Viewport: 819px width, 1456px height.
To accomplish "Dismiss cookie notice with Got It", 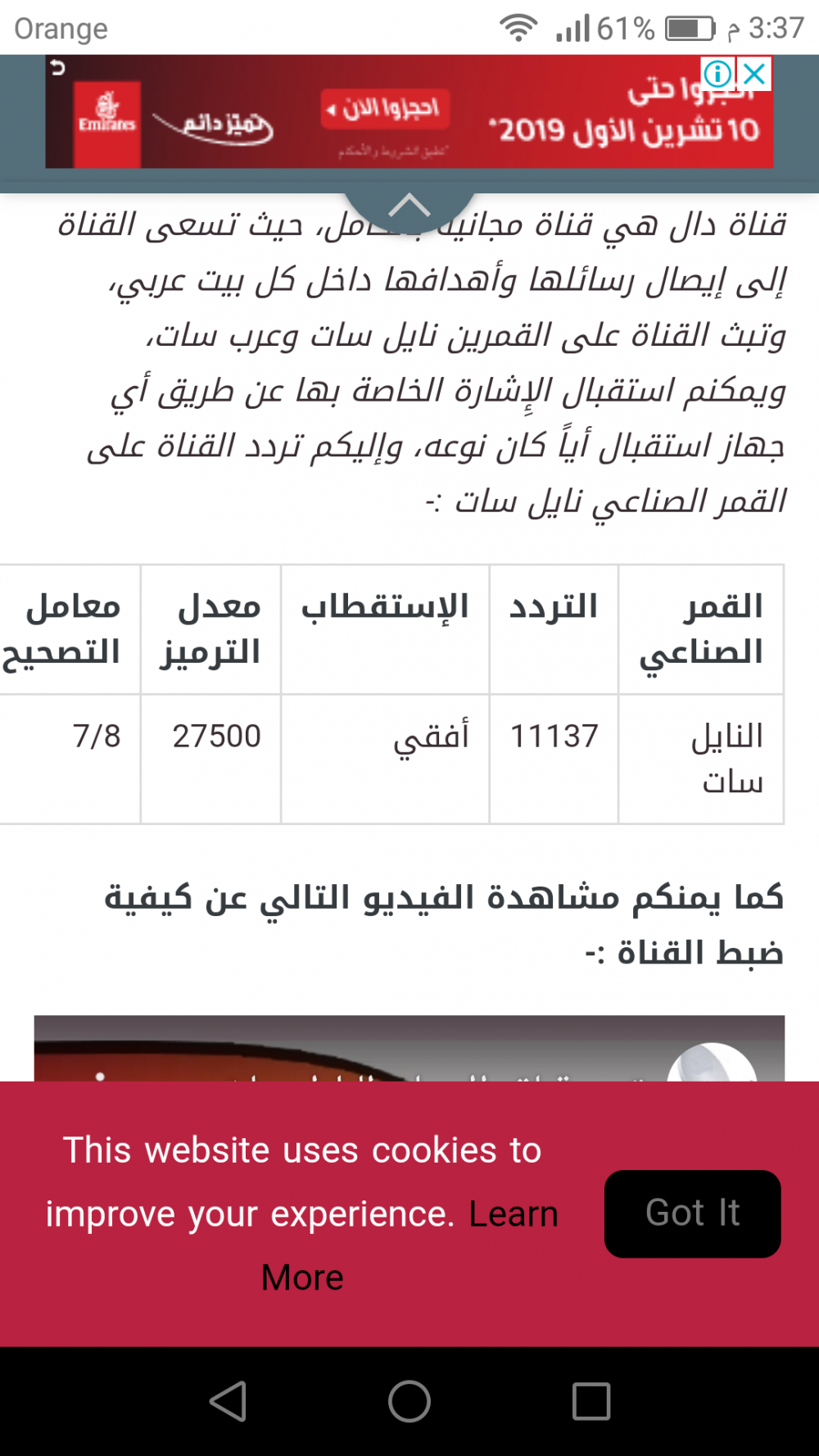I will tap(692, 1213).
